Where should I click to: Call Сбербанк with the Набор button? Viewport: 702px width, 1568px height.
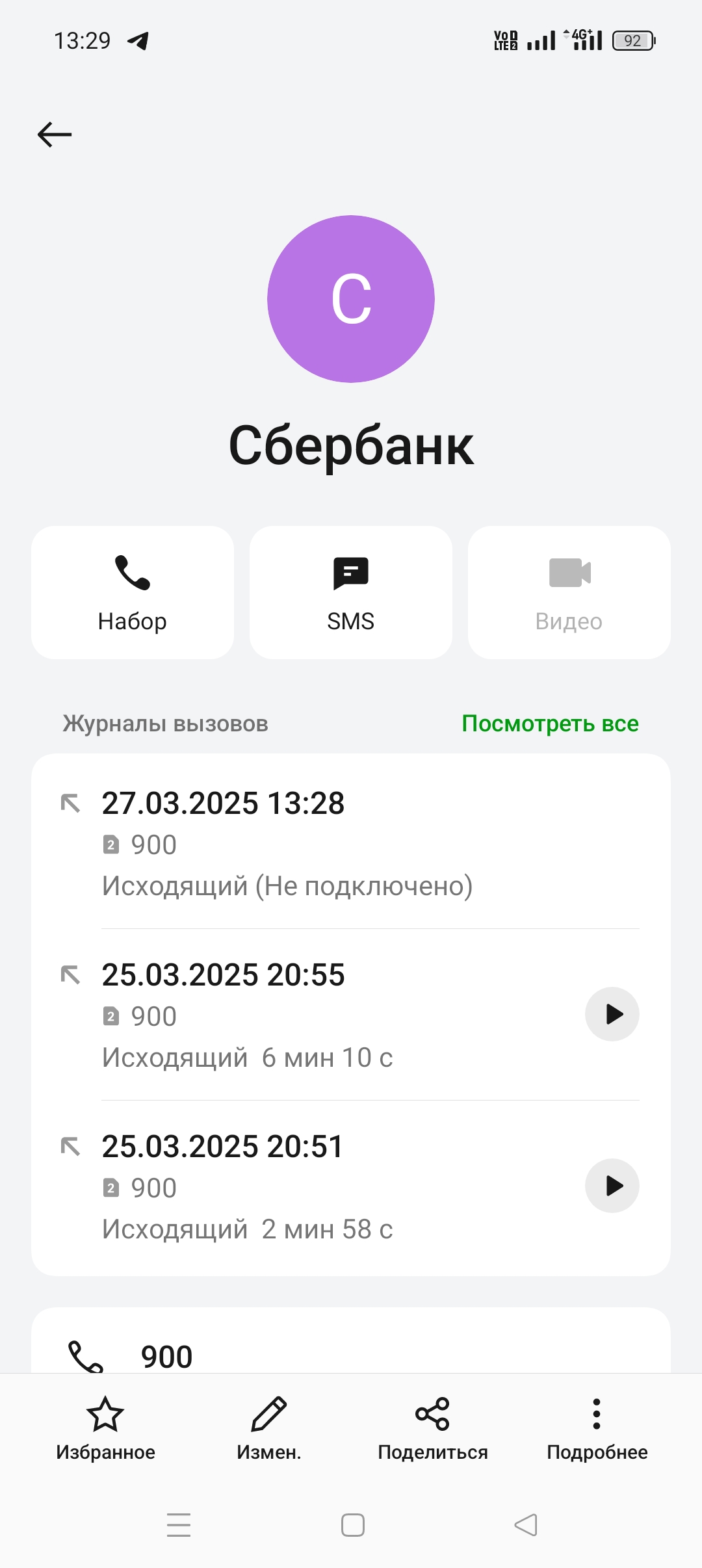(x=133, y=592)
